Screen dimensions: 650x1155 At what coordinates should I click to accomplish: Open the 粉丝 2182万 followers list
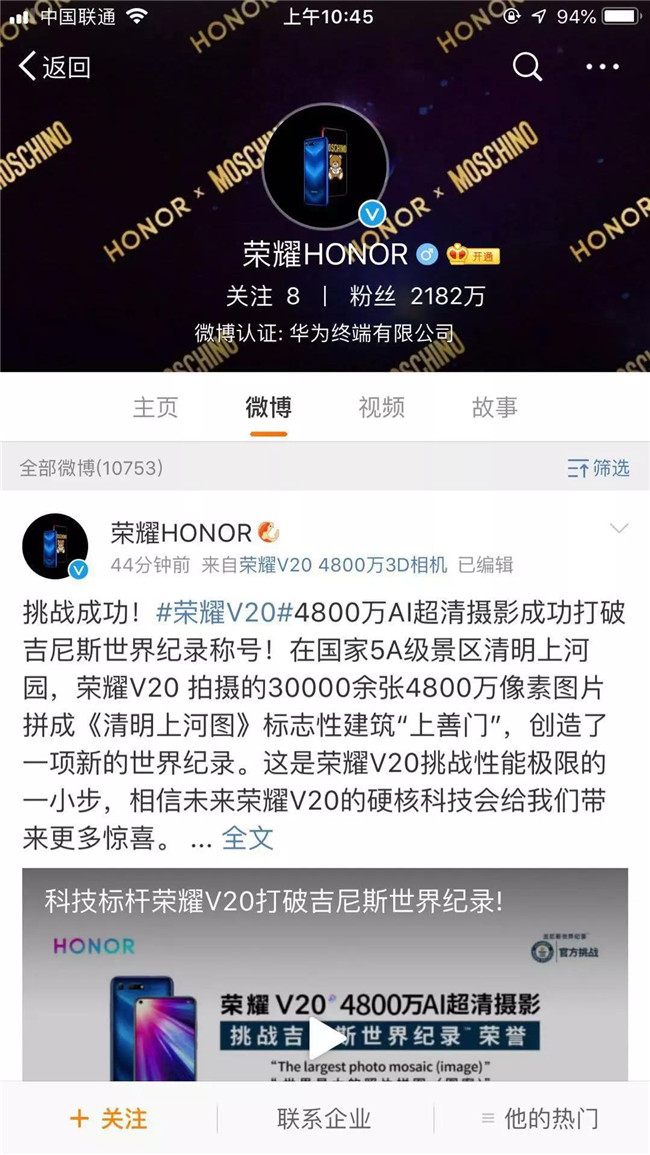(x=403, y=296)
